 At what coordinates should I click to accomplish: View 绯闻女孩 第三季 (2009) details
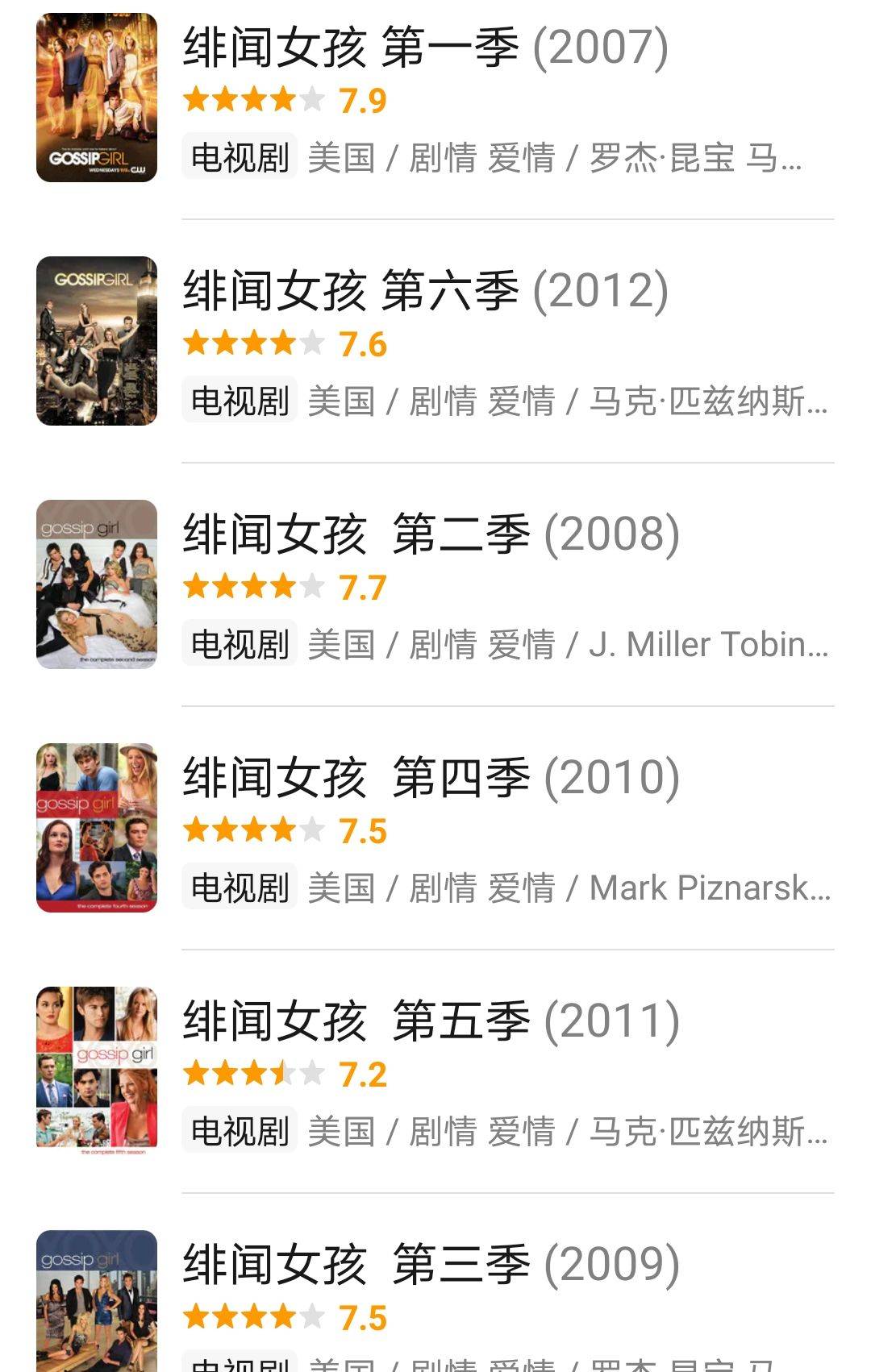pos(431,1265)
